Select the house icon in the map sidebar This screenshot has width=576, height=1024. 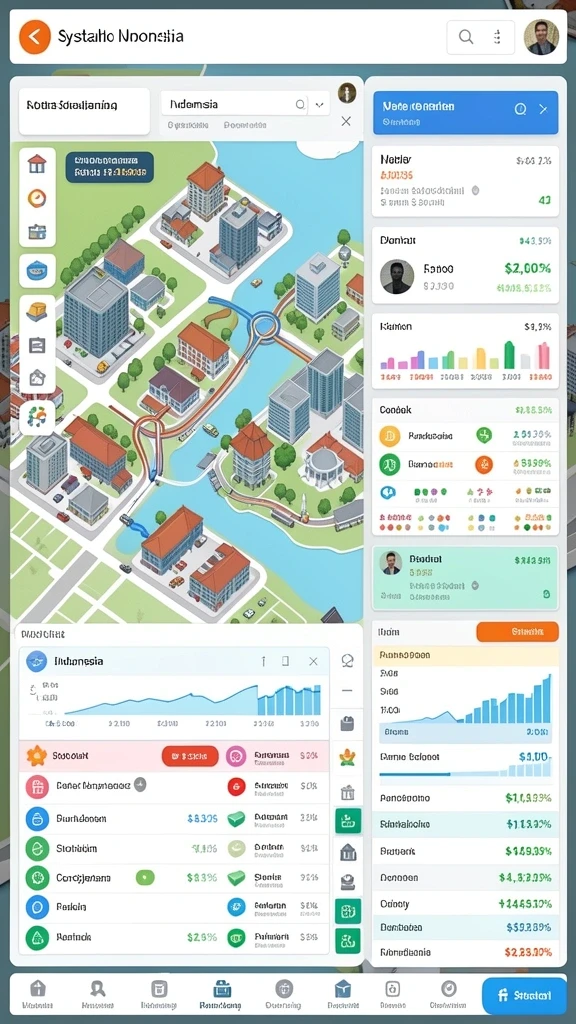click(x=37, y=163)
